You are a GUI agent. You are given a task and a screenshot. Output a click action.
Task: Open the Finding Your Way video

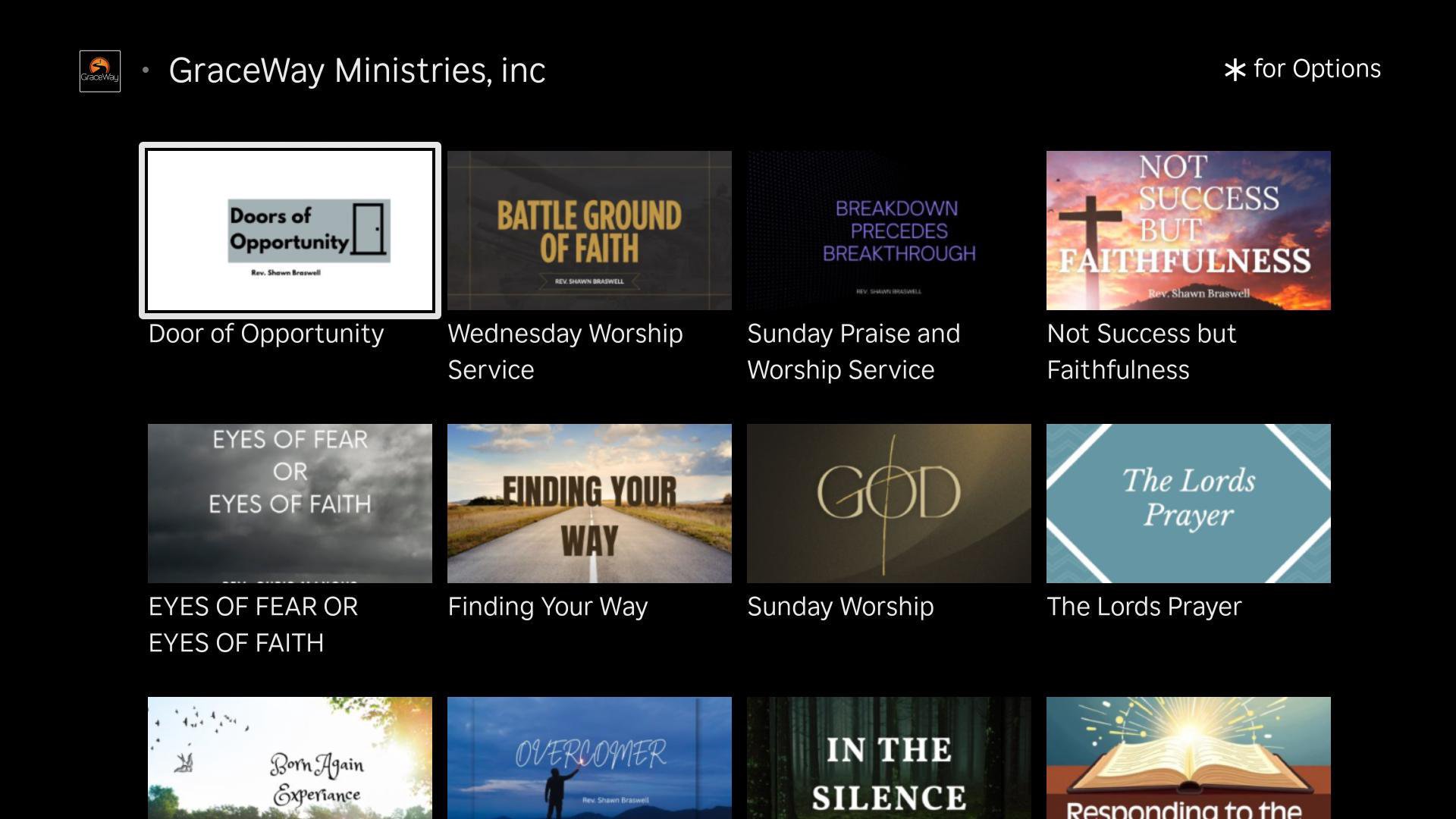point(589,504)
